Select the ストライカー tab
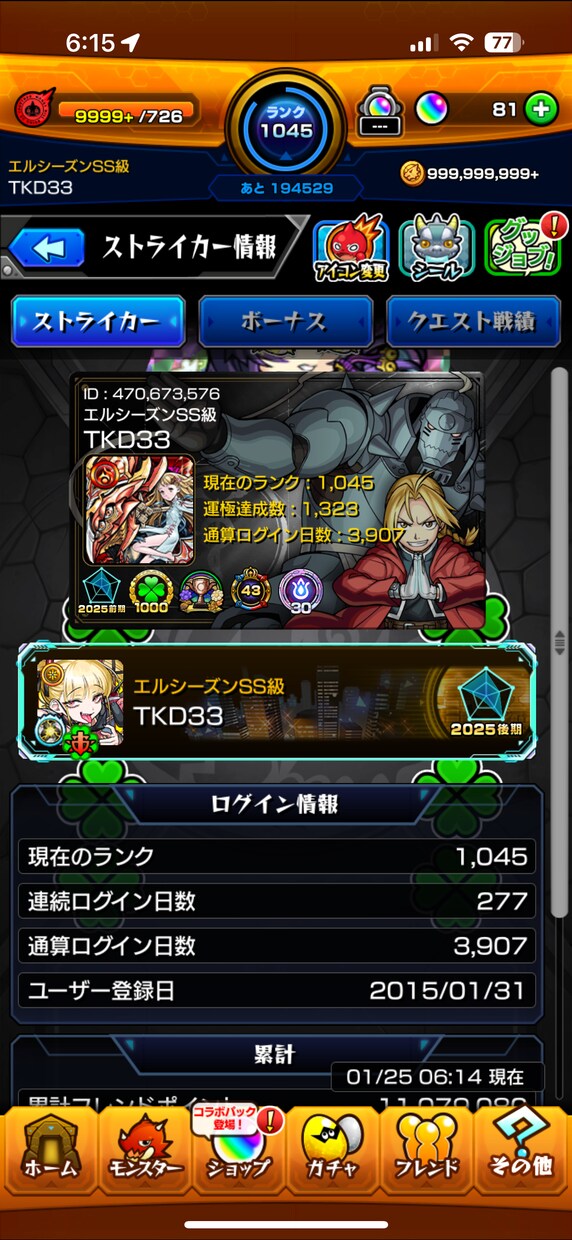 (x=97, y=322)
